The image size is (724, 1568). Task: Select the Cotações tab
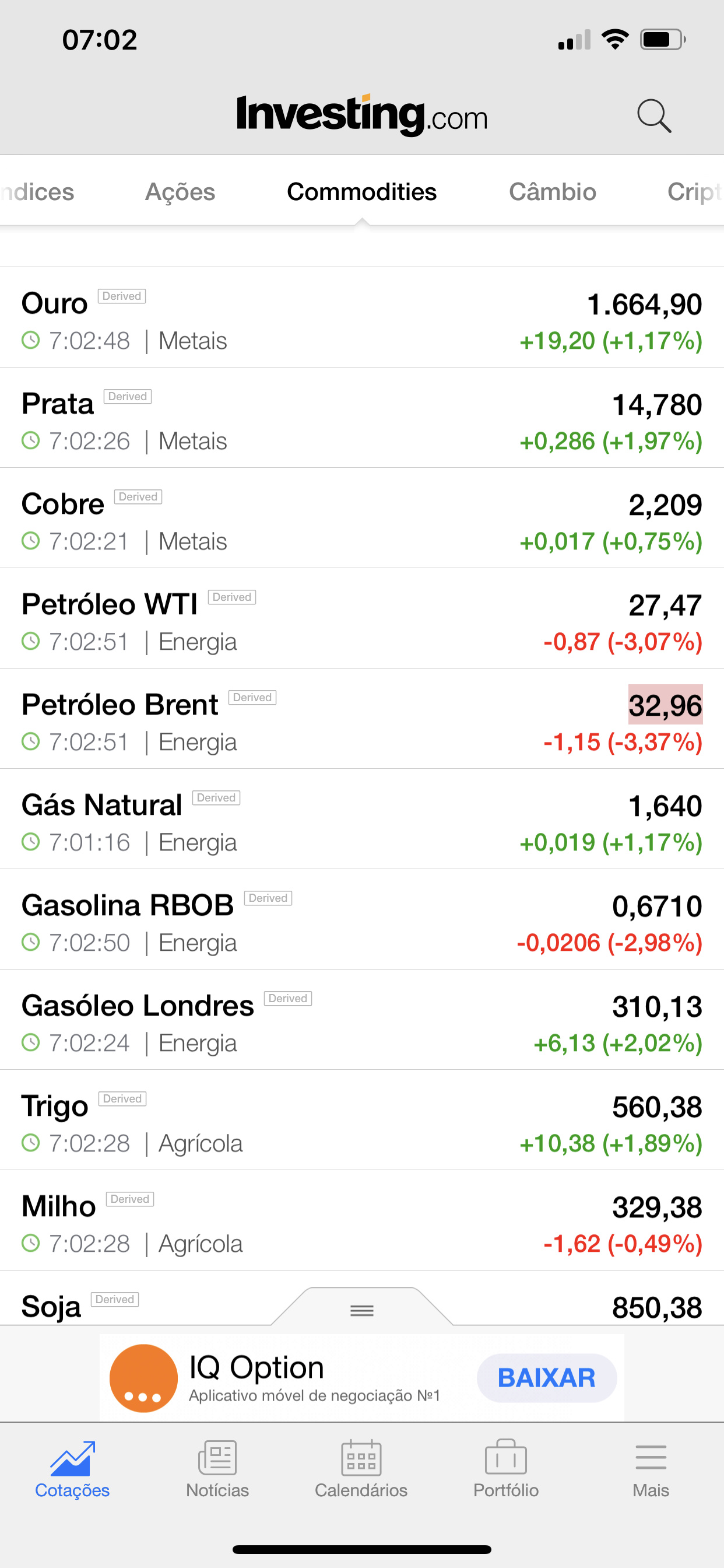point(72,1469)
